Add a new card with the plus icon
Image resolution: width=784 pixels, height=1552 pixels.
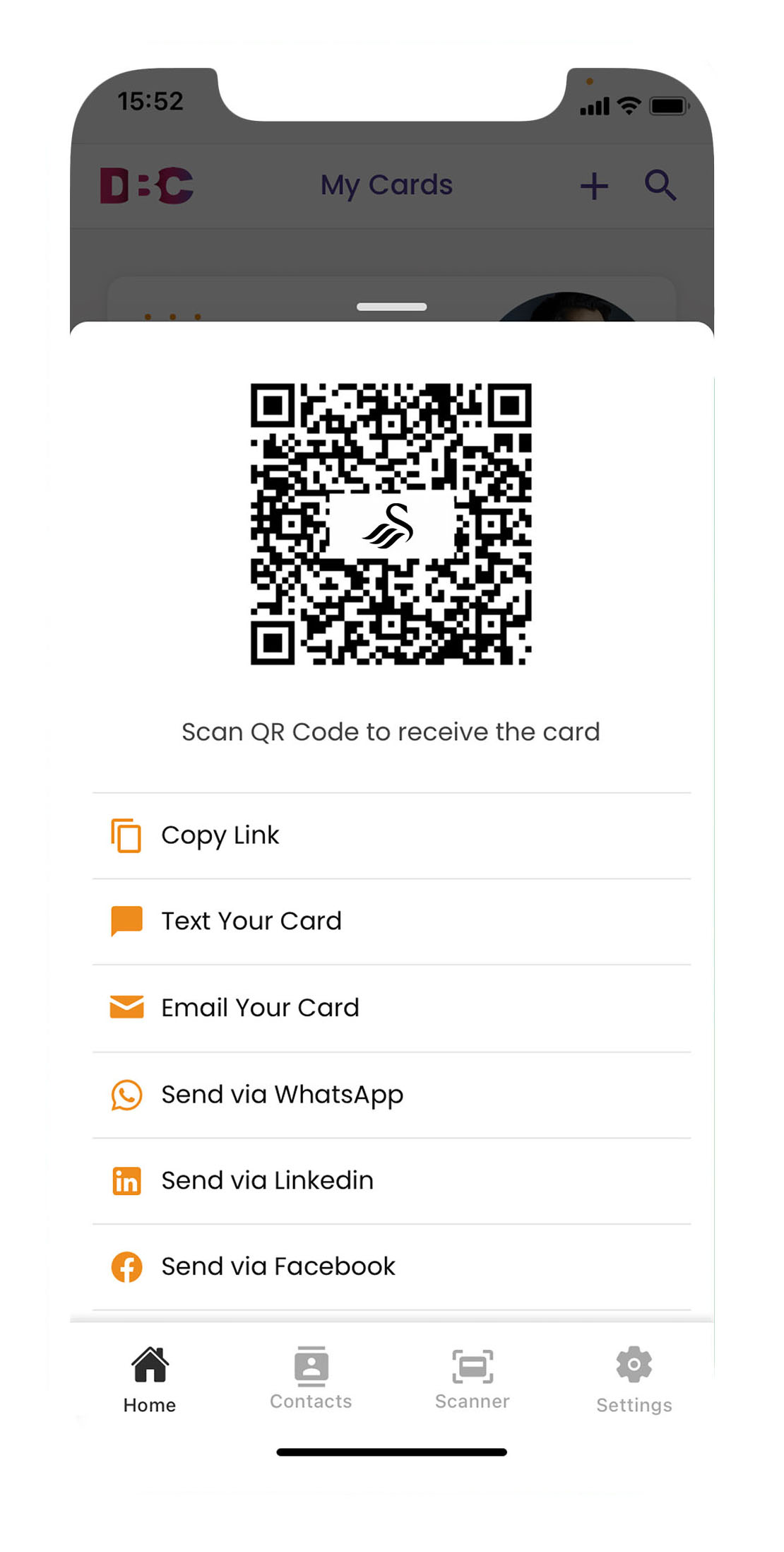593,185
